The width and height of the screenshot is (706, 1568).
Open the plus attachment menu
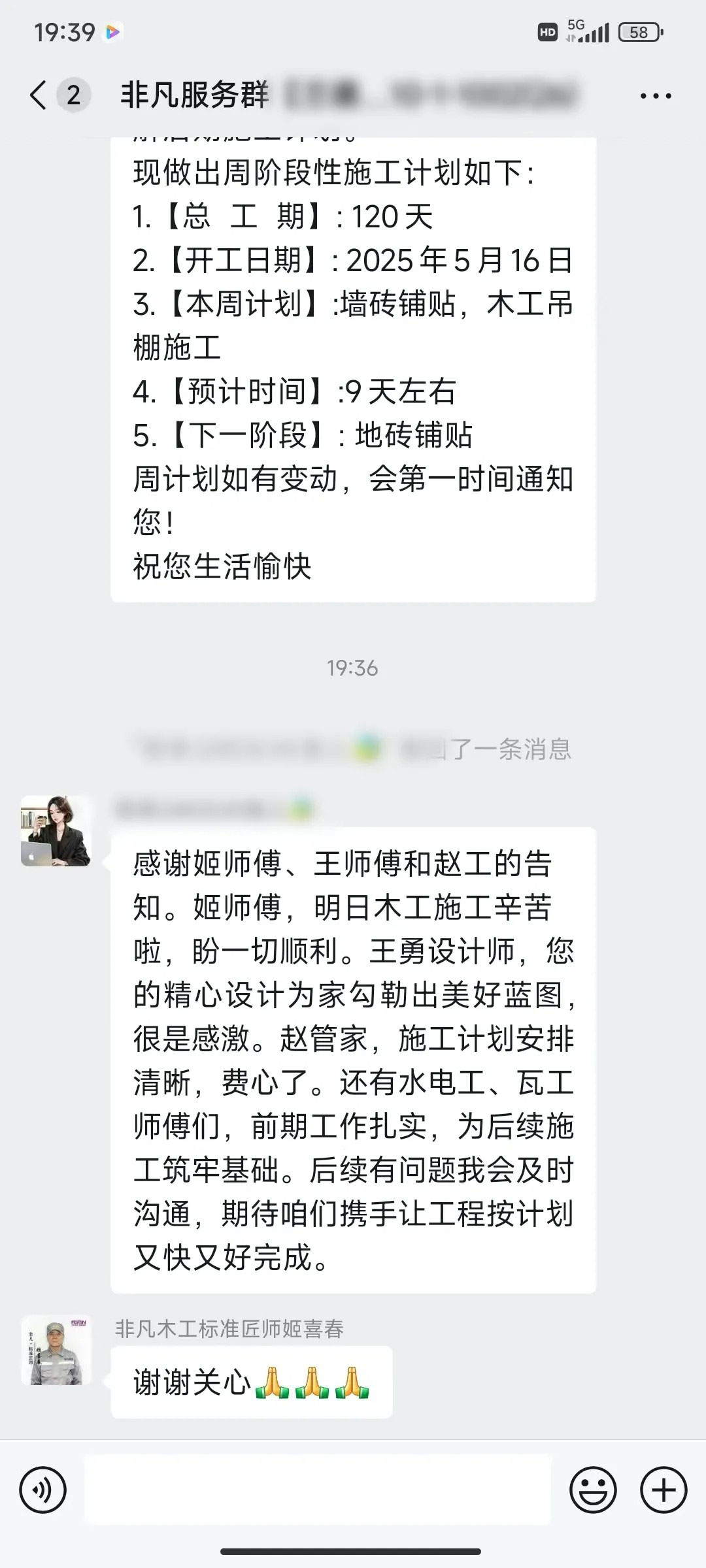click(664, 1491)
